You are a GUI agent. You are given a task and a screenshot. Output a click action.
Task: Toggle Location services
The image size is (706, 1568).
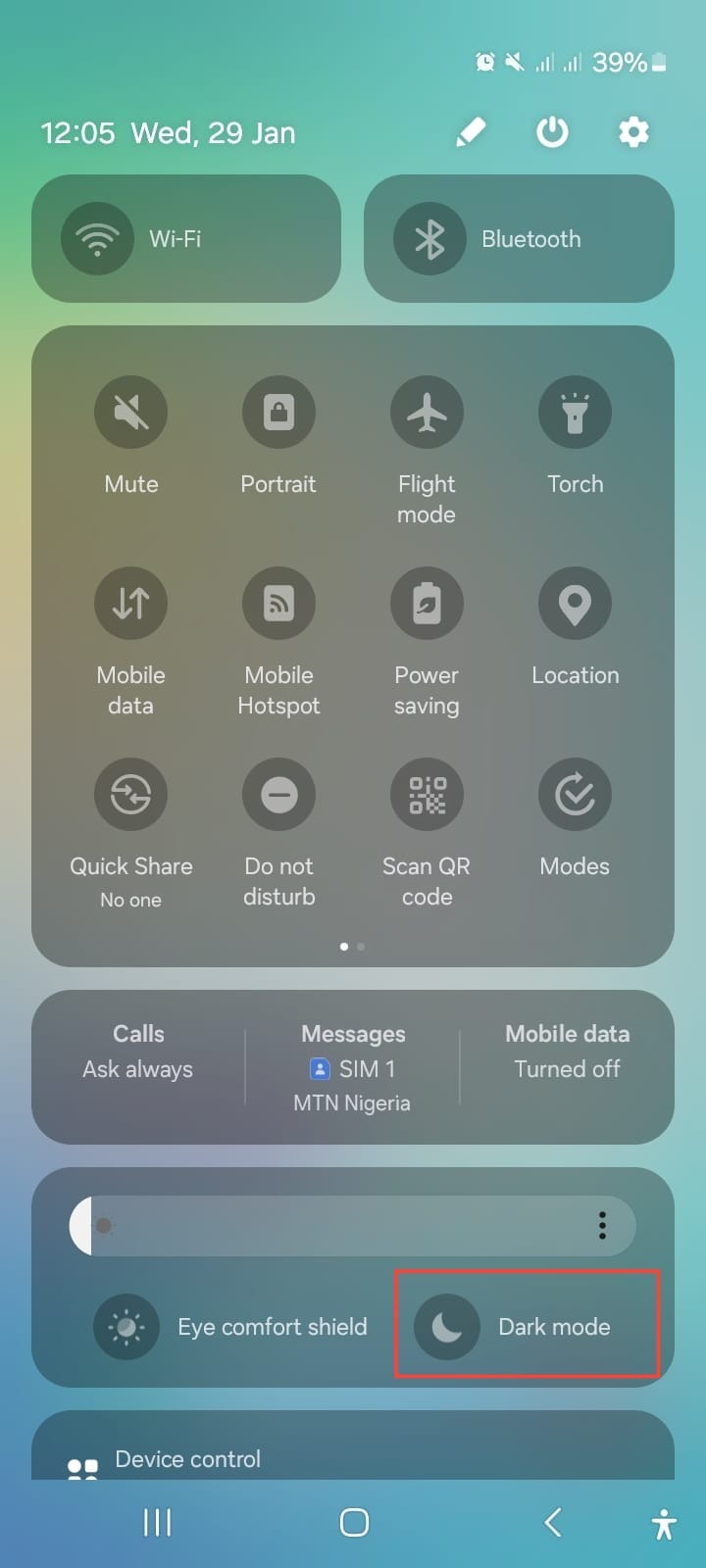pyautogui.click(x=575, y=604)
